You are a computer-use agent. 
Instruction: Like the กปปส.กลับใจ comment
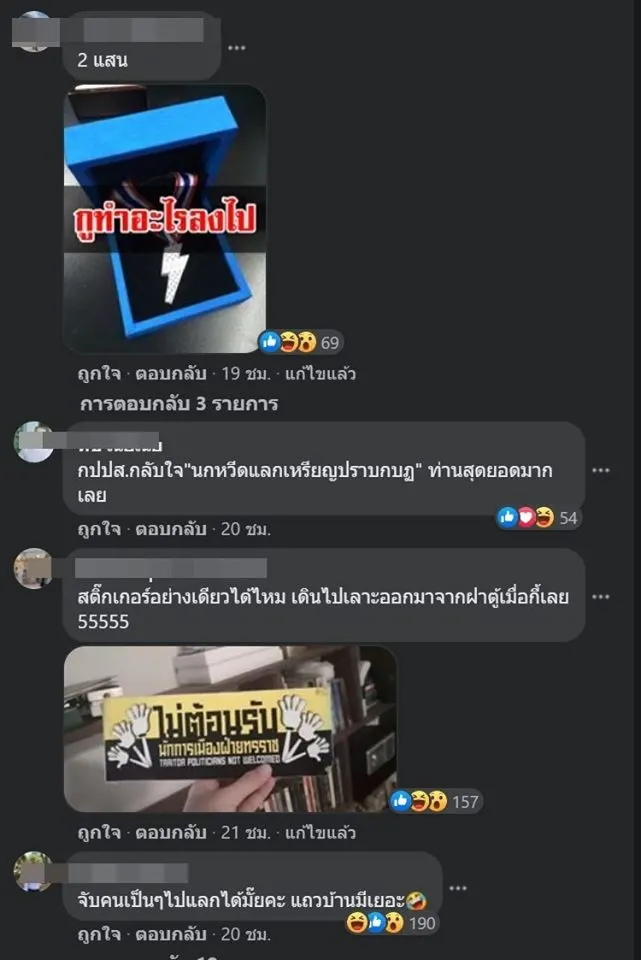(99, 528)
